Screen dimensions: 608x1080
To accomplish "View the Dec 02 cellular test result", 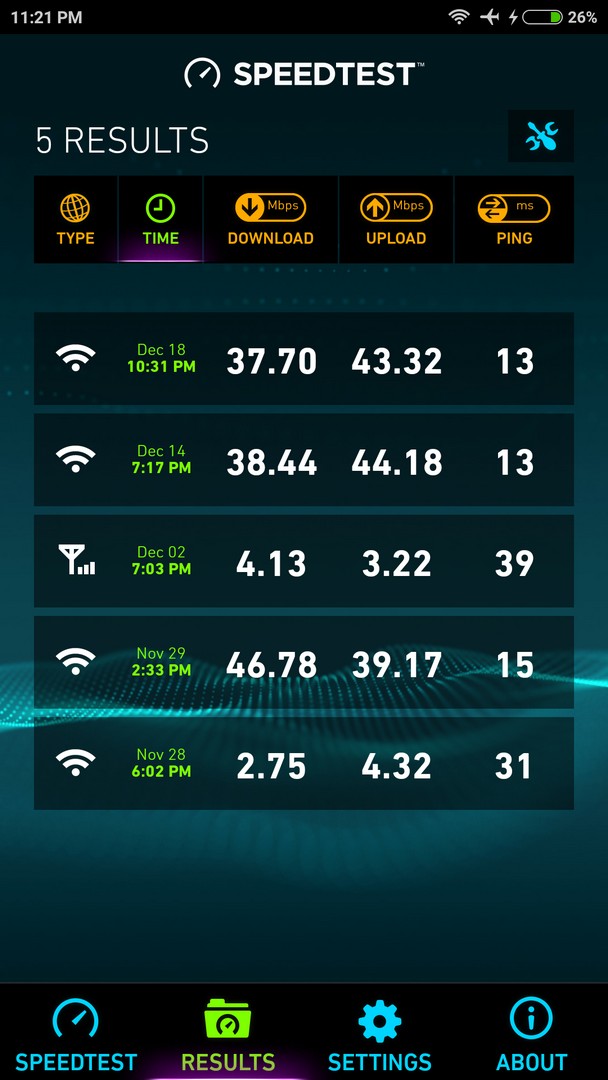I will [x=304, y=561].
